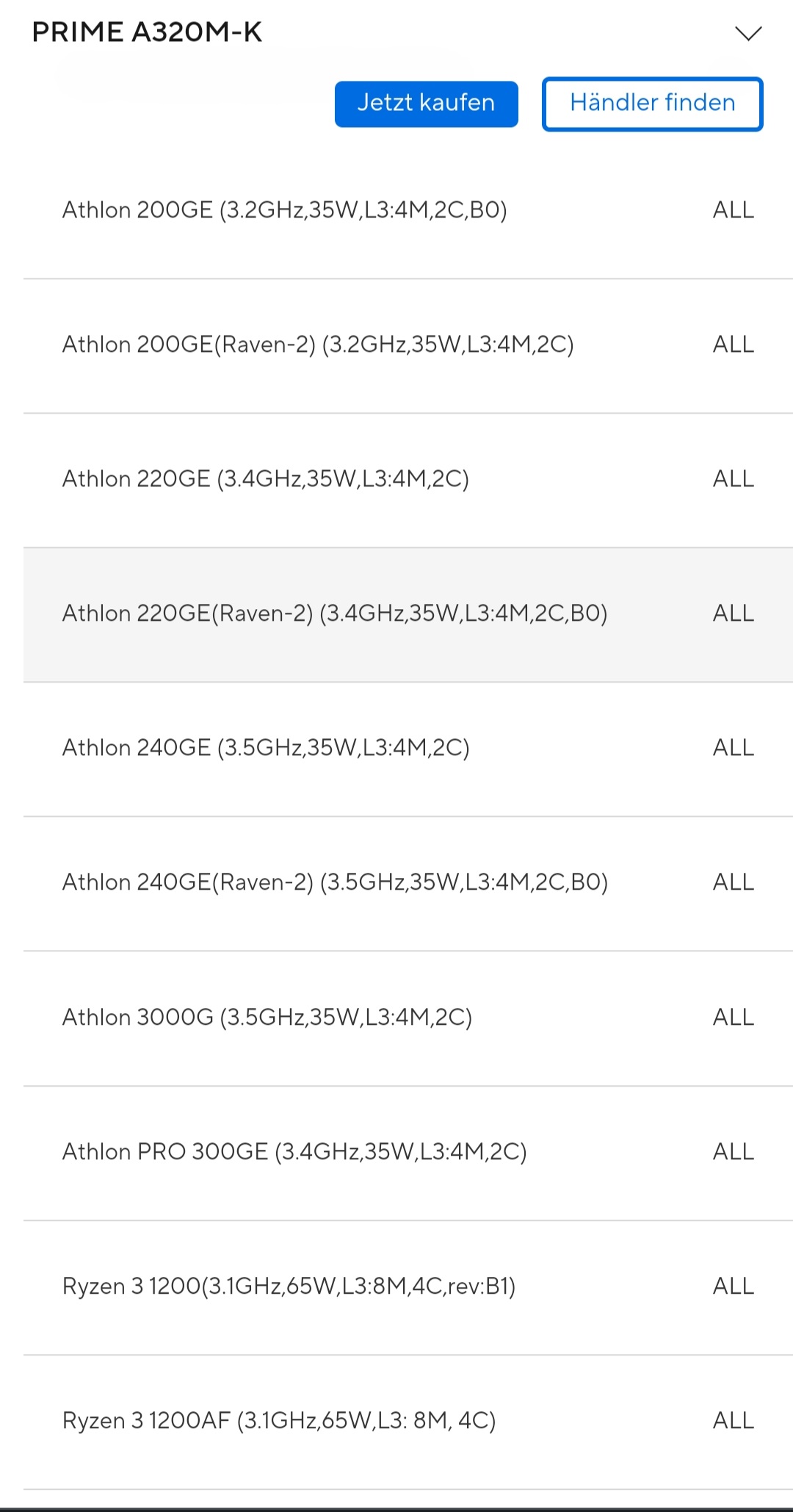This screenshot has height=1512, width=793.
Task: Select the highlighted Athlon 220GE(Raven-2) row
Action: (x=335, y=613)
